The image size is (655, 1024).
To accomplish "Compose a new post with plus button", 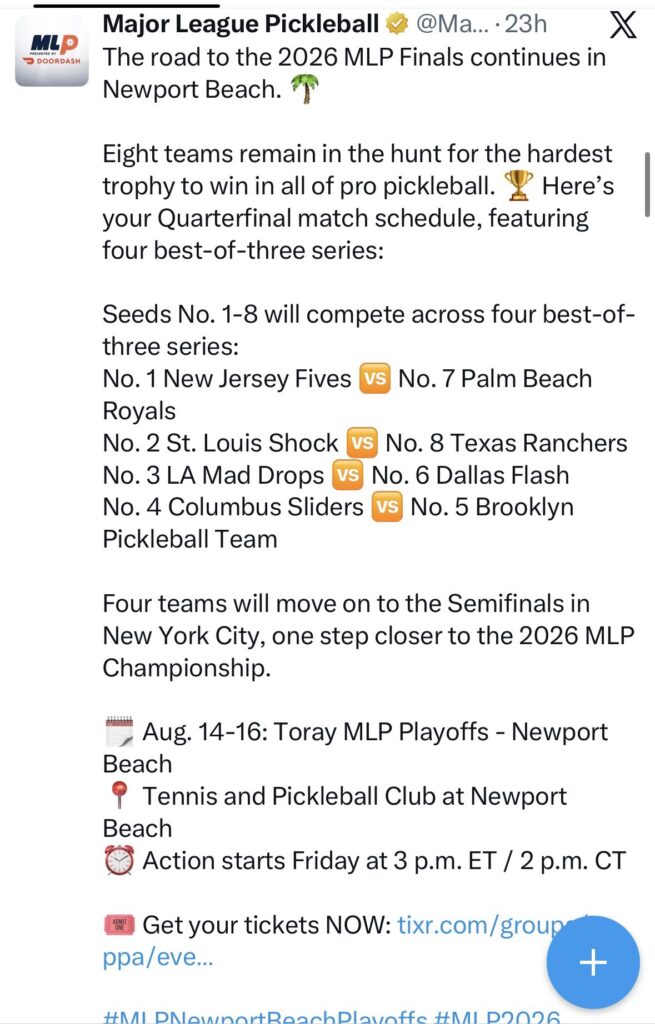I will point(592,963).
